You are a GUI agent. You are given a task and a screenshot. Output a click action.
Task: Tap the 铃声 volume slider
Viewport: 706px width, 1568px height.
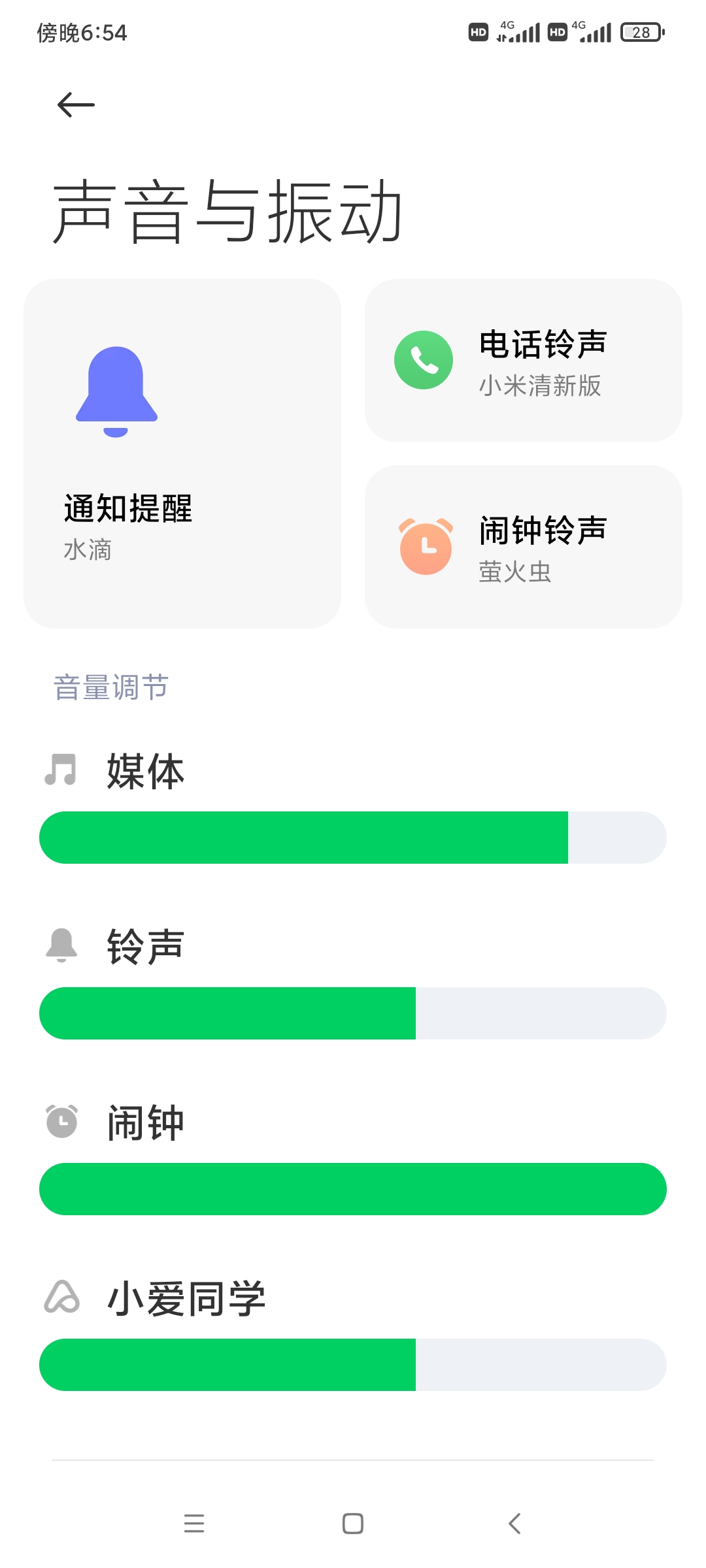[353, 1013]
